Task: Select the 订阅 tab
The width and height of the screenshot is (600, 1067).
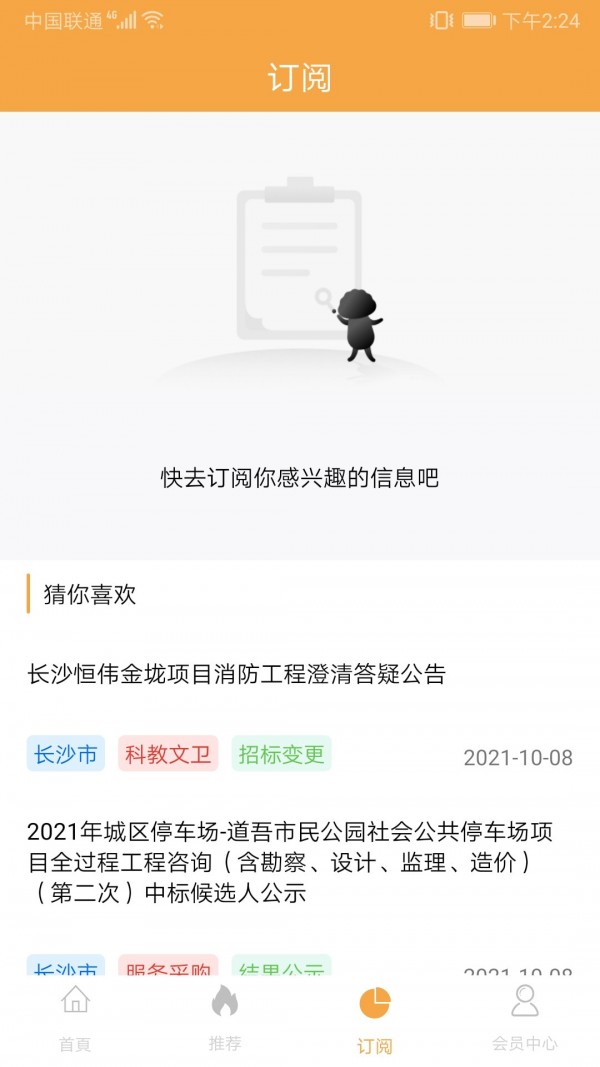Action: (x=375, y=1018)
